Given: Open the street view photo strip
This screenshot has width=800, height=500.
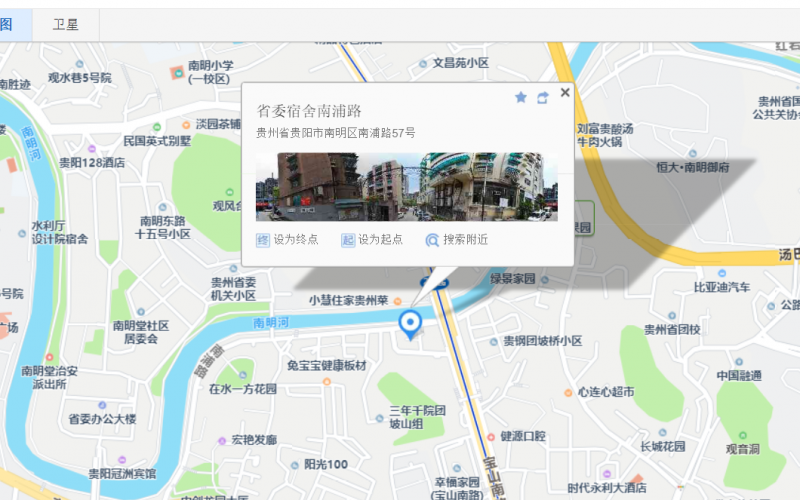Looking at the screenshot, I should (406, 186).
